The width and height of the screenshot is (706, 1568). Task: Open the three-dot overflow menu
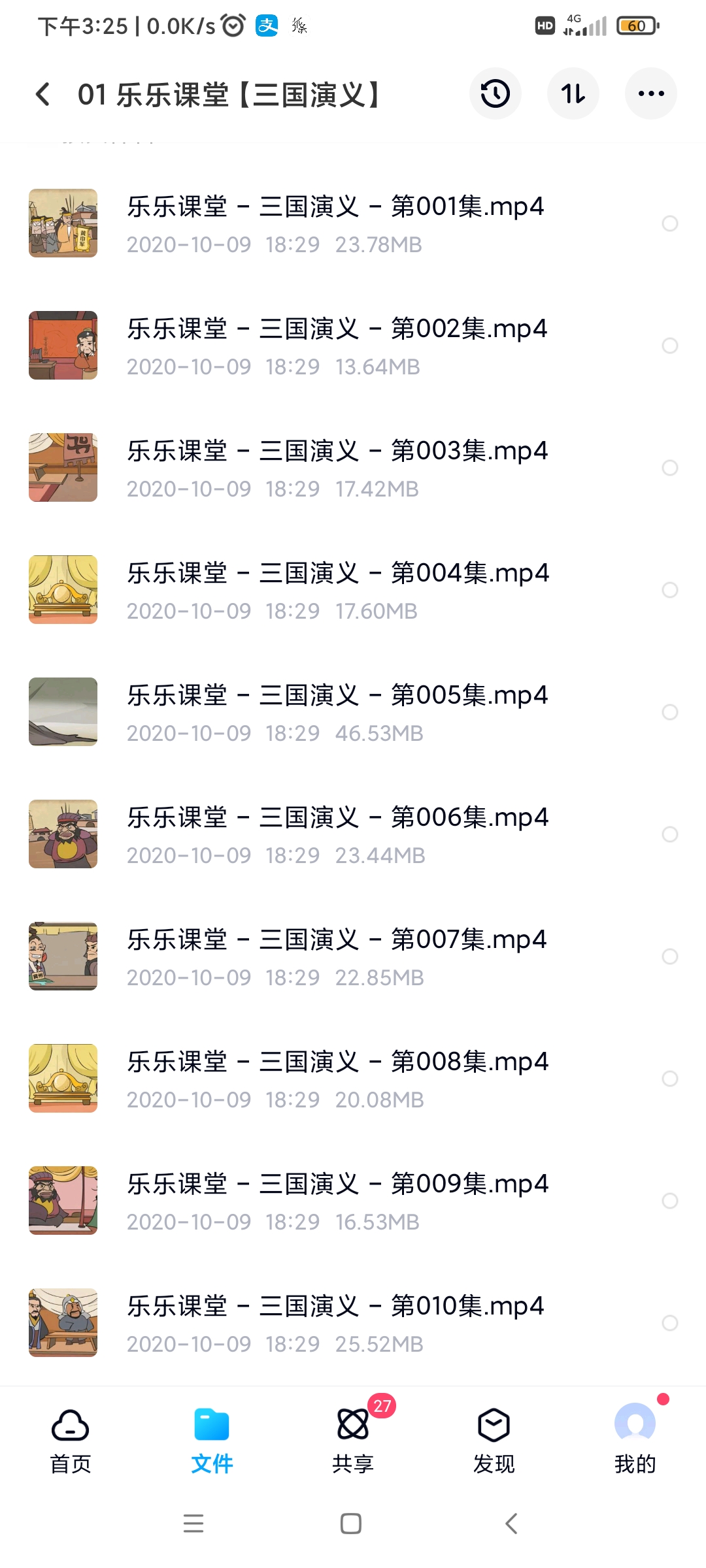click(650, 94)
